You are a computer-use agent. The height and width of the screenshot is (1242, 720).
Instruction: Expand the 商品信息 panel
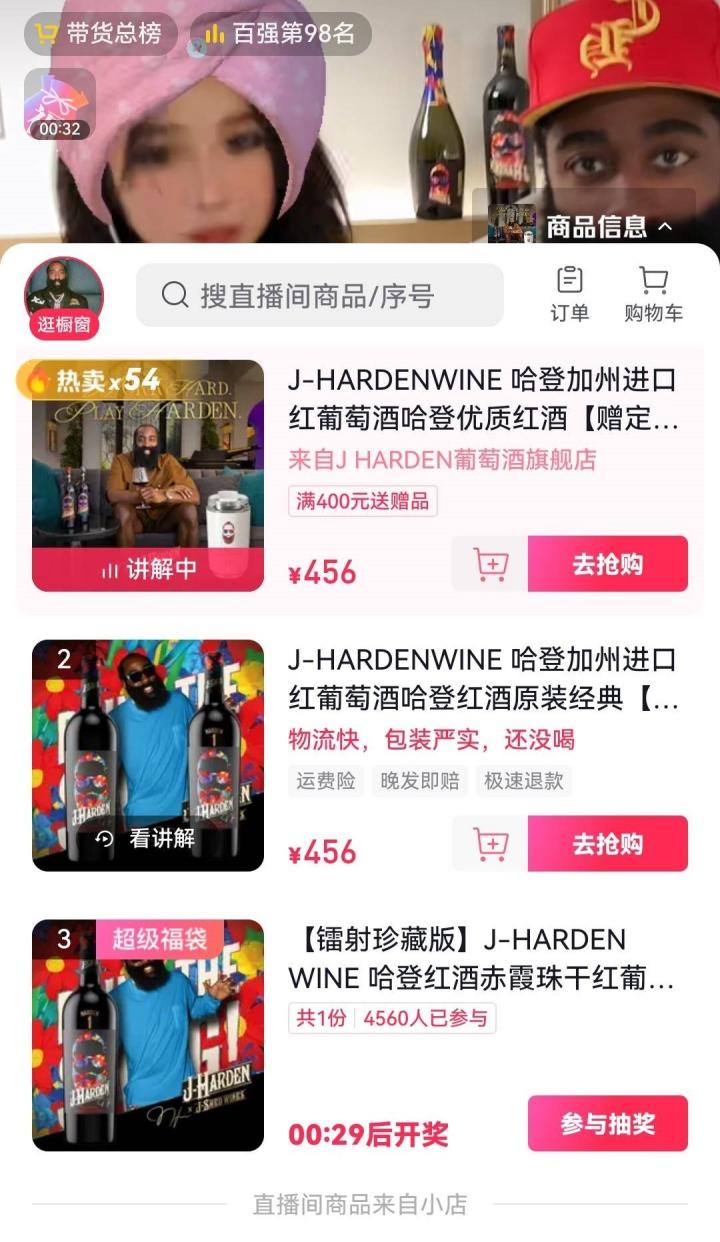pos(608,227)
